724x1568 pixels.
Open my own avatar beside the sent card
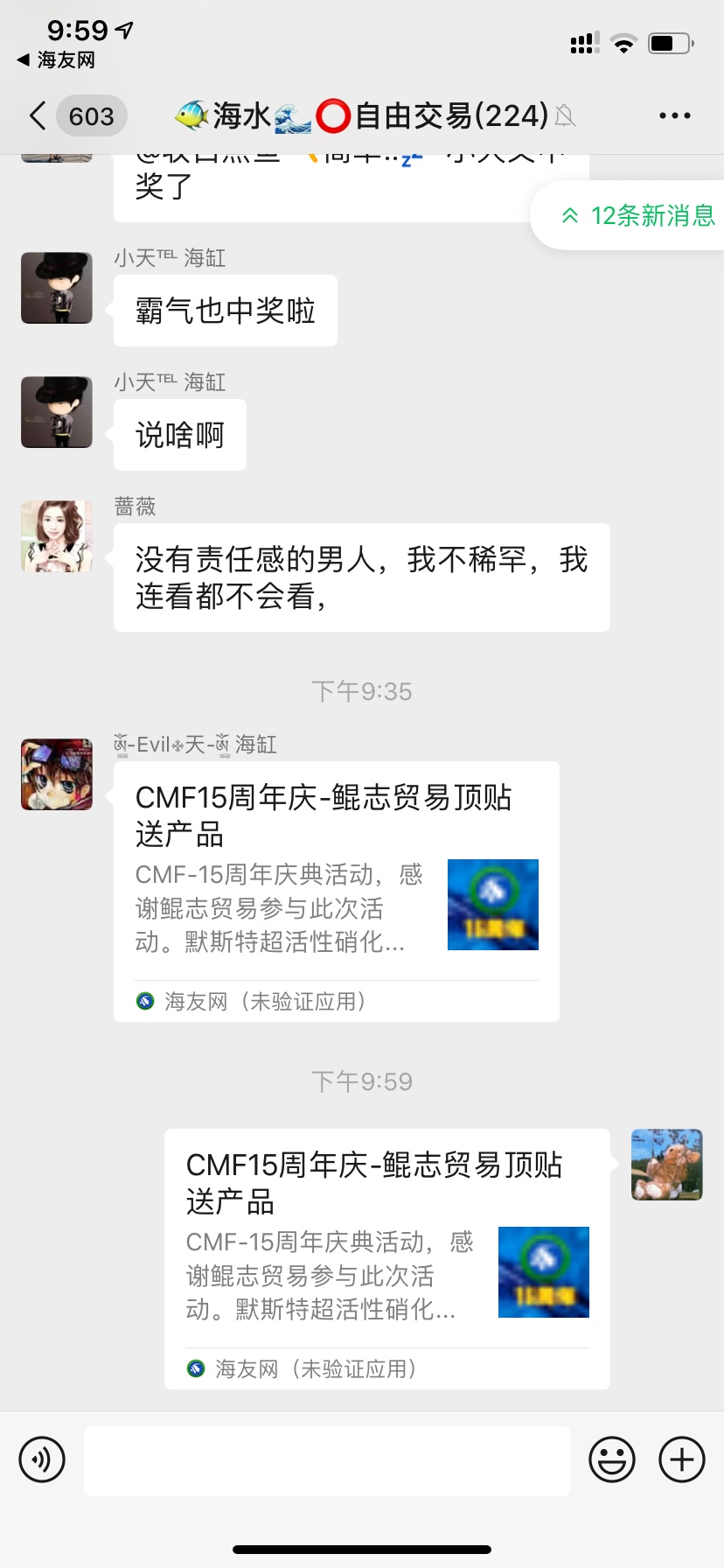[x=667, y=1165]
